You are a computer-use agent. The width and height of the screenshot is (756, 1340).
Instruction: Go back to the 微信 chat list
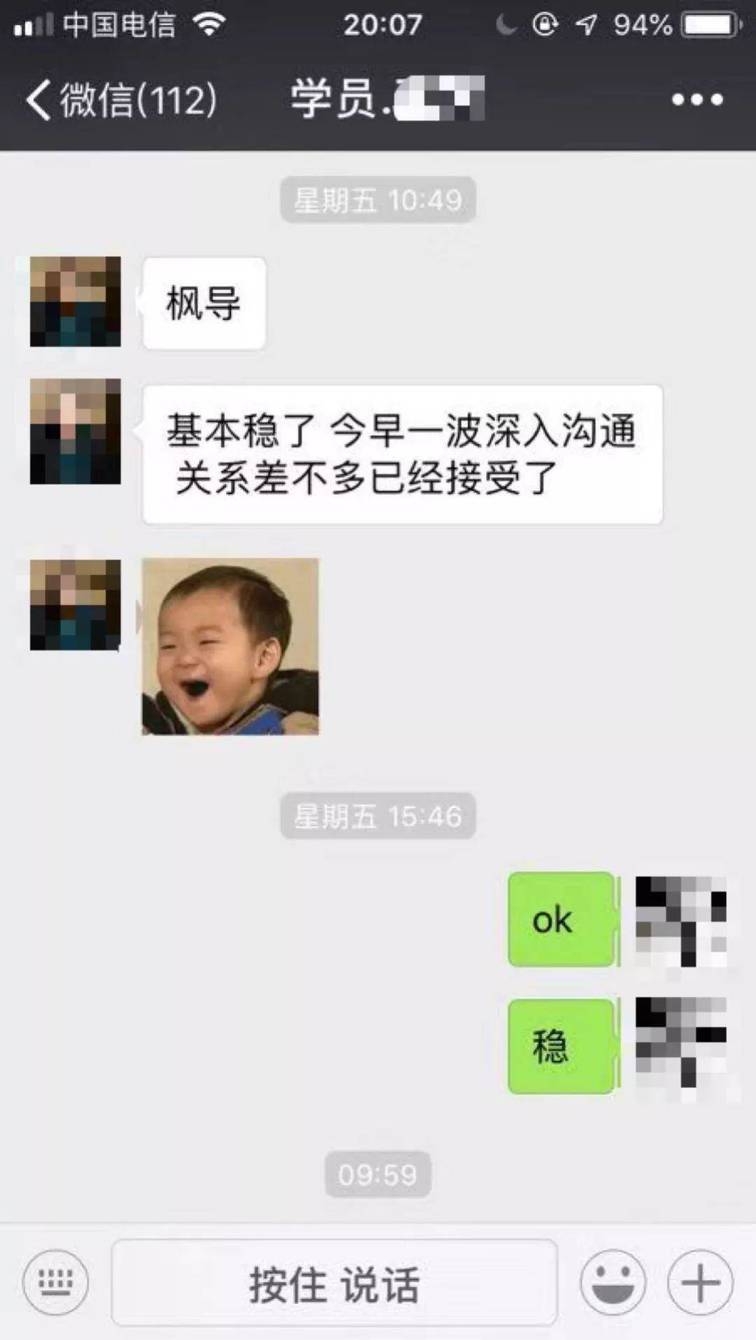pyautogui.click(x=120, y=101)
